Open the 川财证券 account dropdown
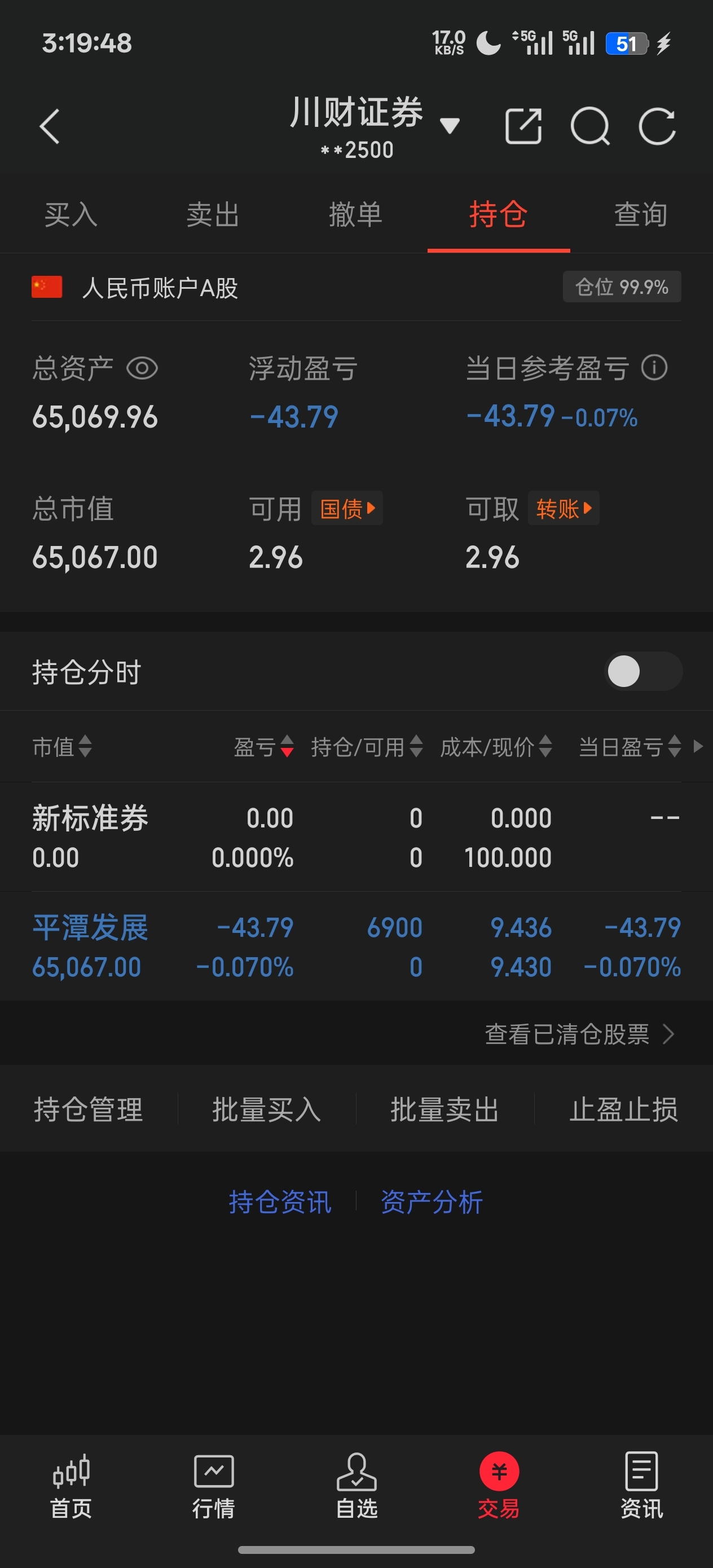Screen dimensions: 713x1568 click(449, 125)
